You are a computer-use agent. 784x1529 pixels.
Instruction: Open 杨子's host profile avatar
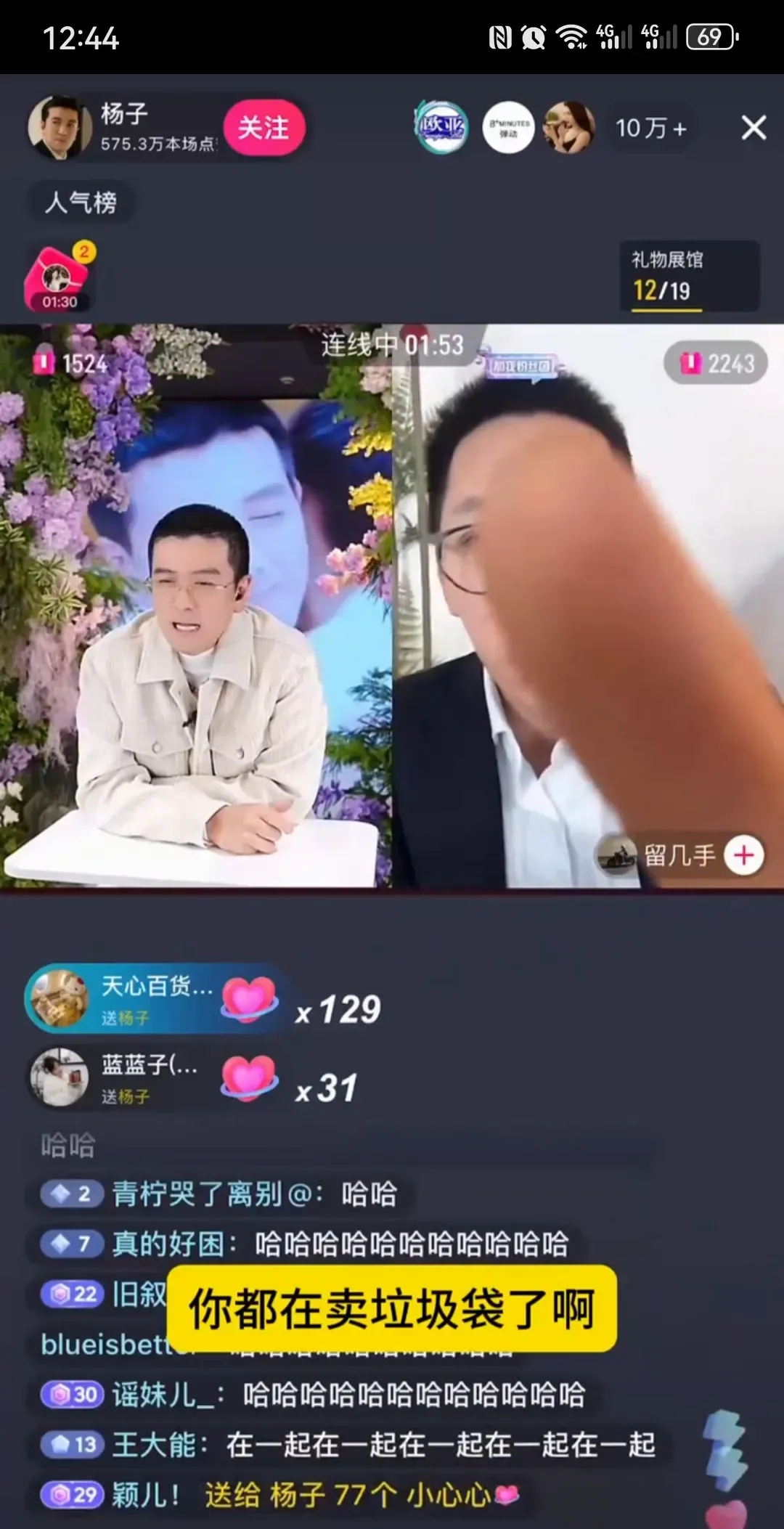coord(59,128)
